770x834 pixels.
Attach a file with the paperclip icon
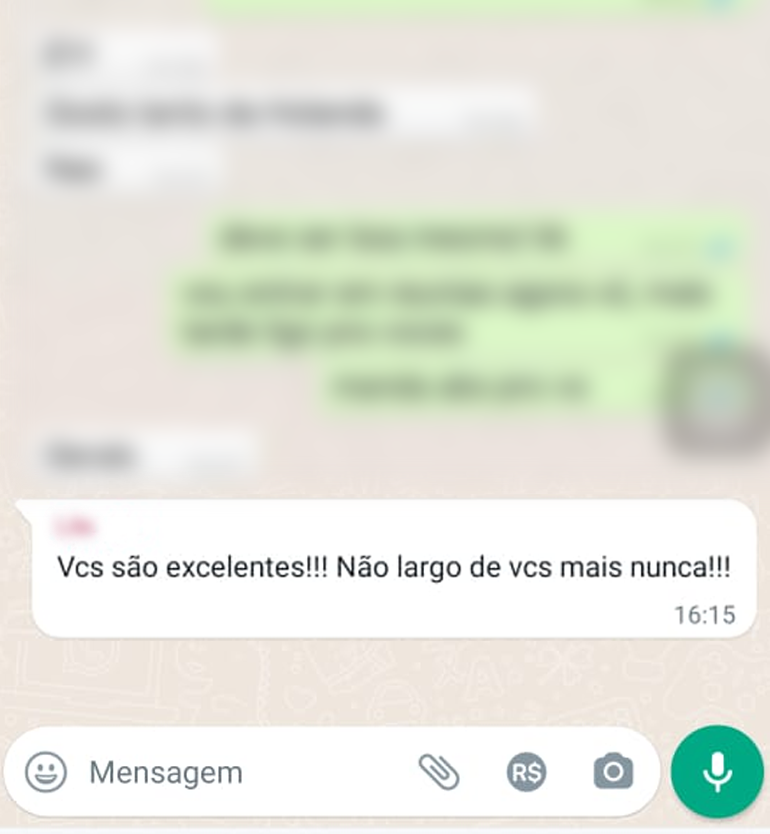438,772
